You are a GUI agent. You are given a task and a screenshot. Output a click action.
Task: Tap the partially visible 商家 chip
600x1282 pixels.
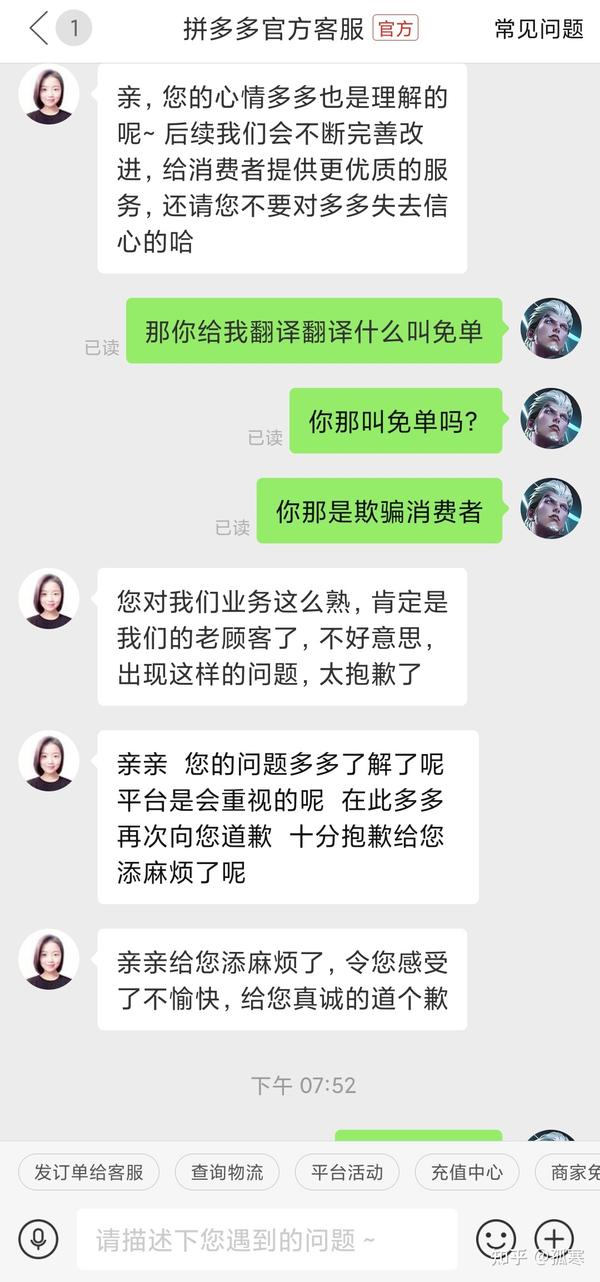(572, 1172)
